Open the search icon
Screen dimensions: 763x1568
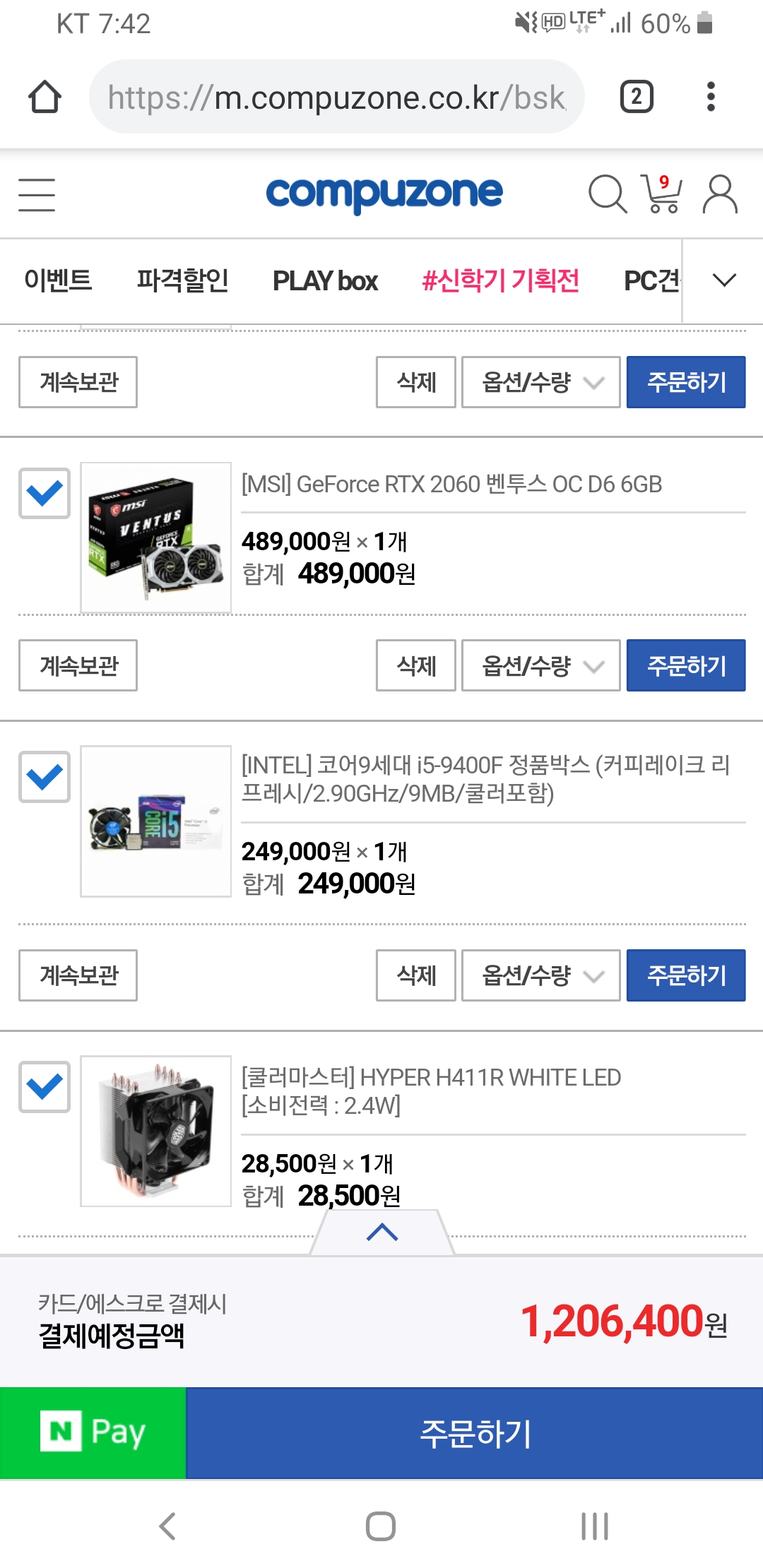607,194
